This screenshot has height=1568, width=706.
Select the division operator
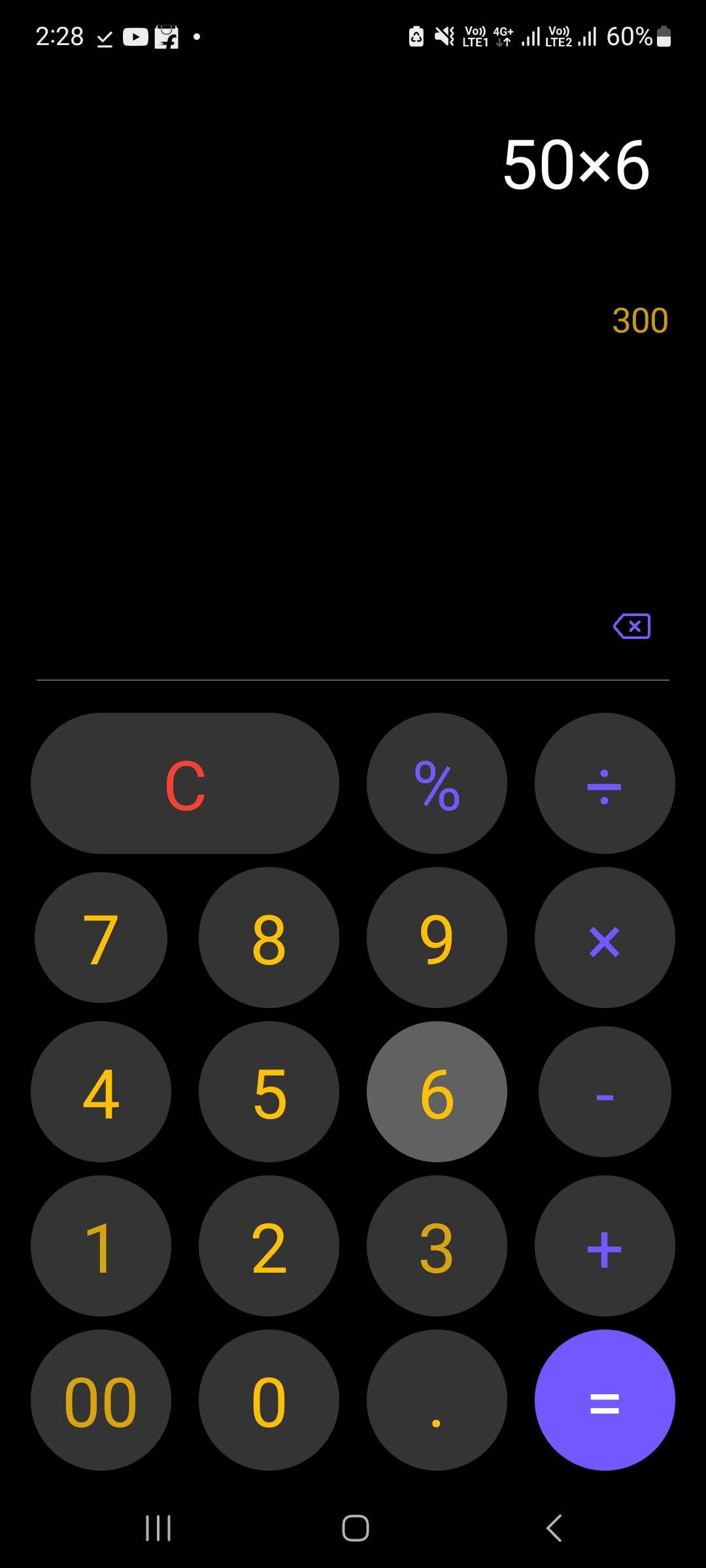[x=605, y=783]
